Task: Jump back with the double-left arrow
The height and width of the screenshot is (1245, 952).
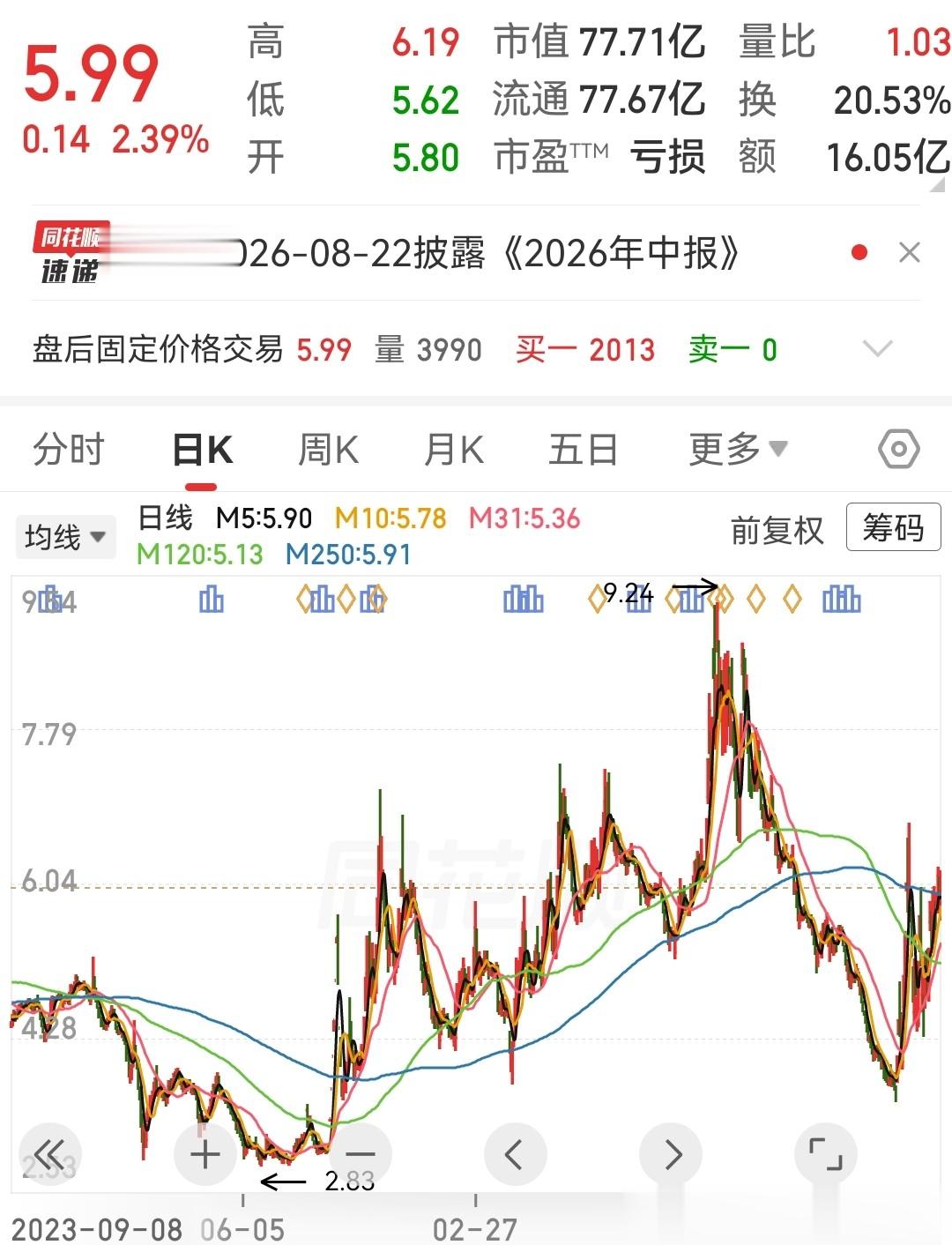Action: [x=50, y=1154]
